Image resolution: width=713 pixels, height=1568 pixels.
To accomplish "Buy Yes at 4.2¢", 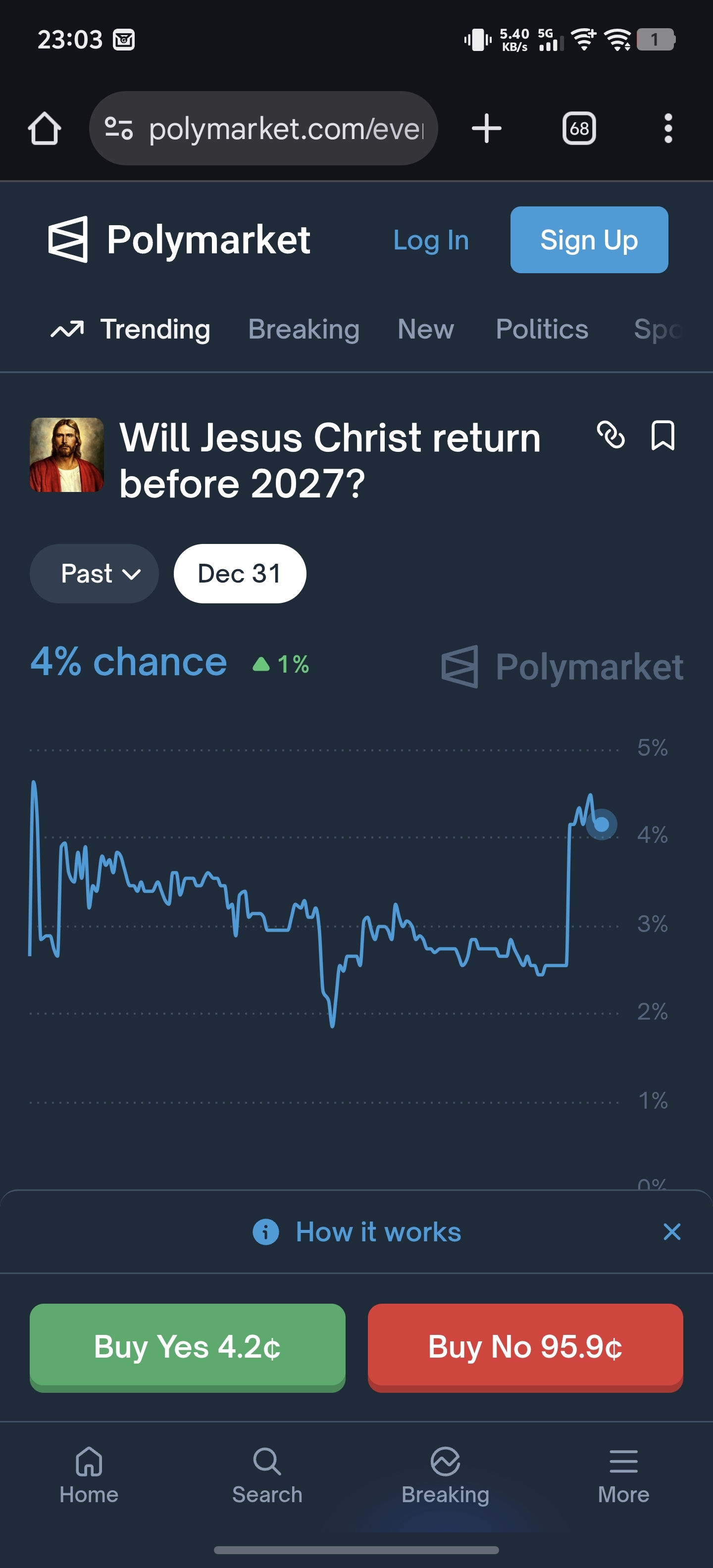I will coord(188,1346).
